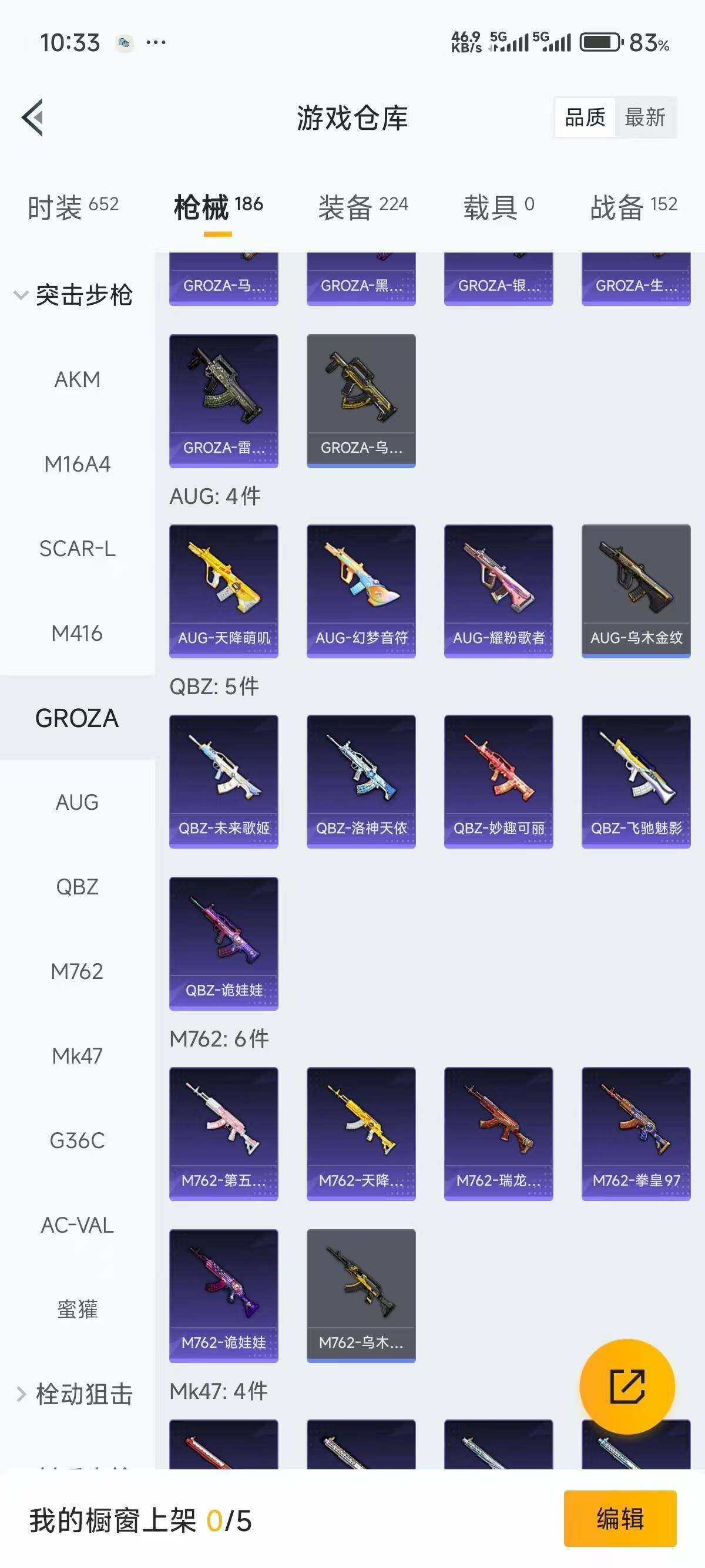Viewport: 705px width, 1568px height.
Task: Switch to the 战备 tab
Action: coord(633,207)
